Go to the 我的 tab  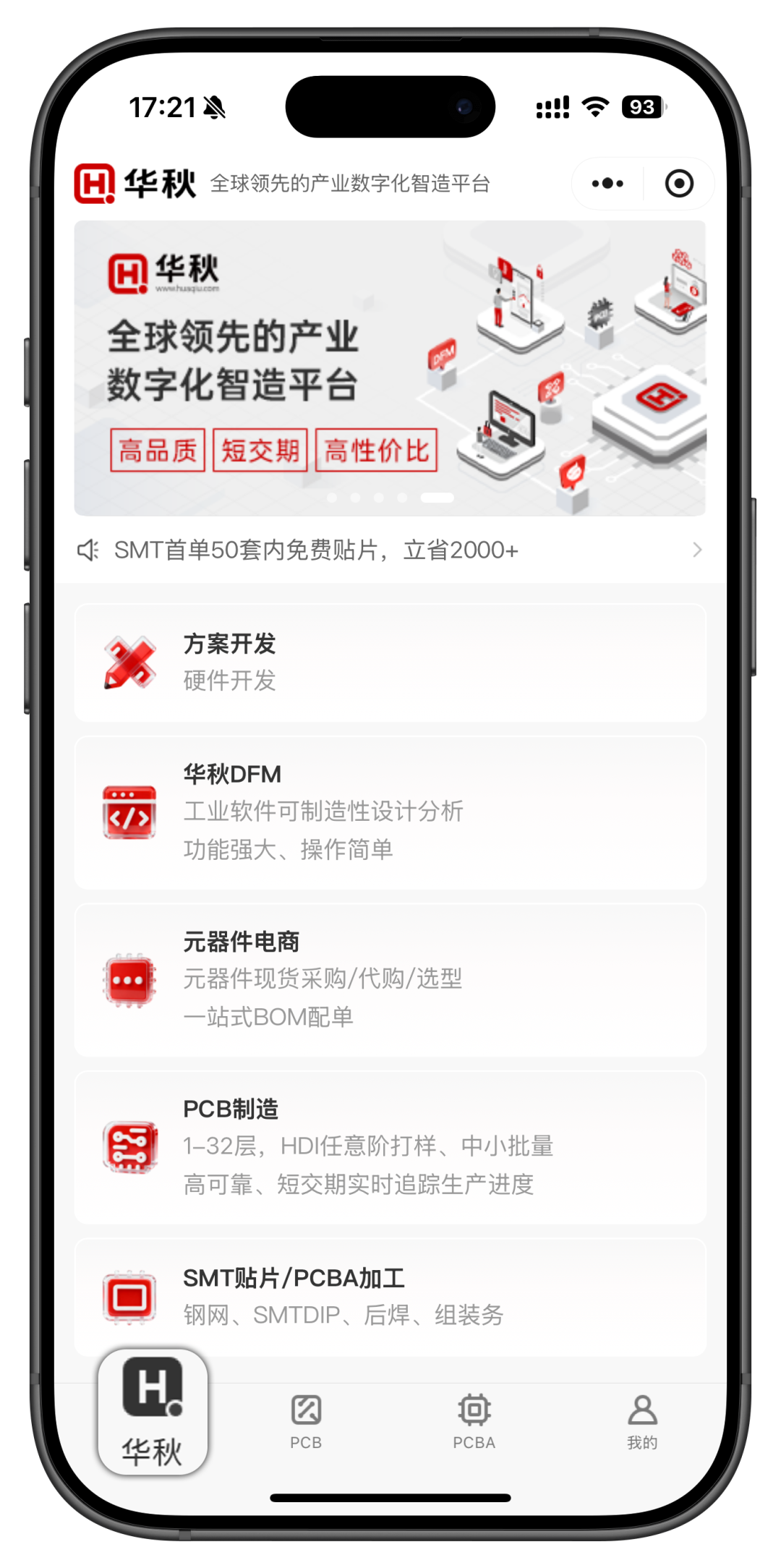pyautogui.click(x=642, y=1422)
